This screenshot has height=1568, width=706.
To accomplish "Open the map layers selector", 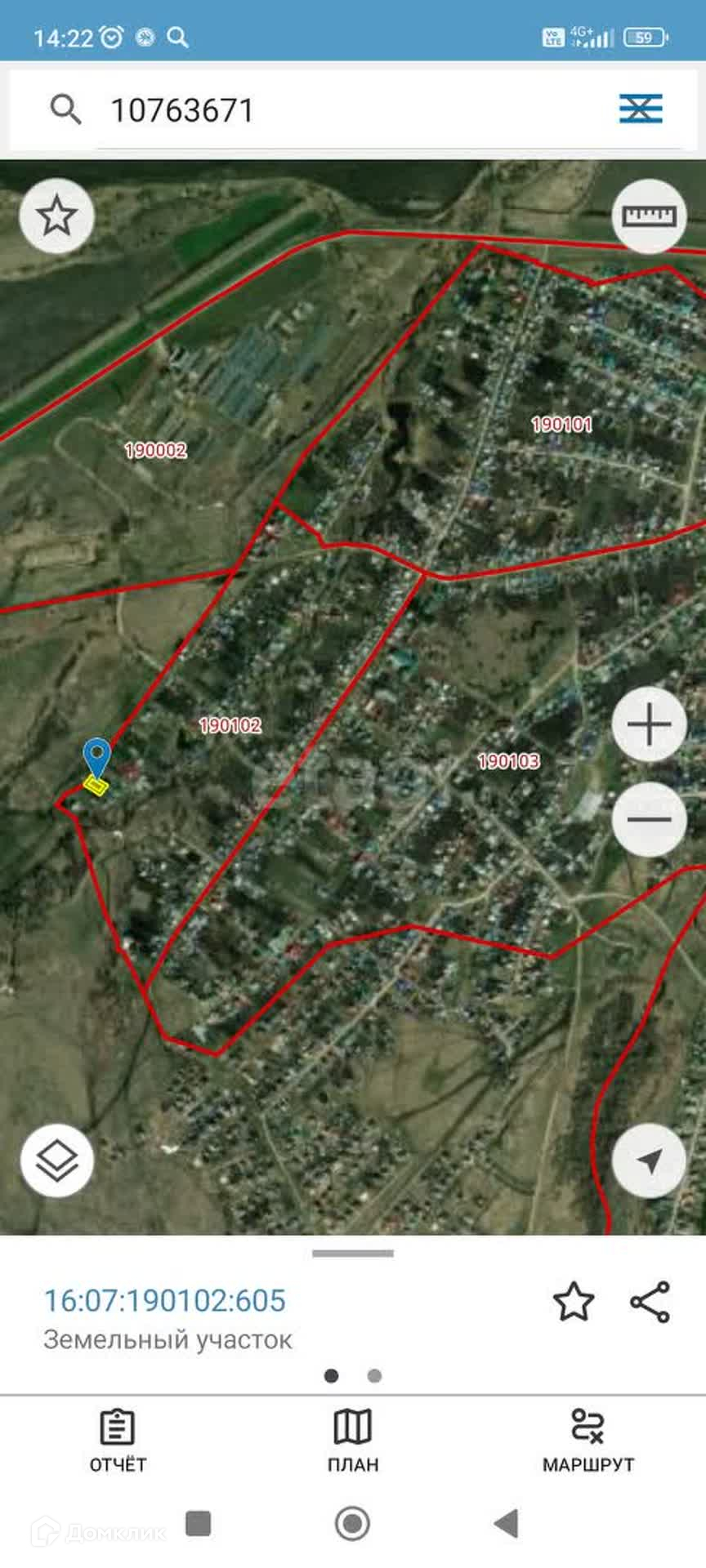I will tap(56, 1160).
